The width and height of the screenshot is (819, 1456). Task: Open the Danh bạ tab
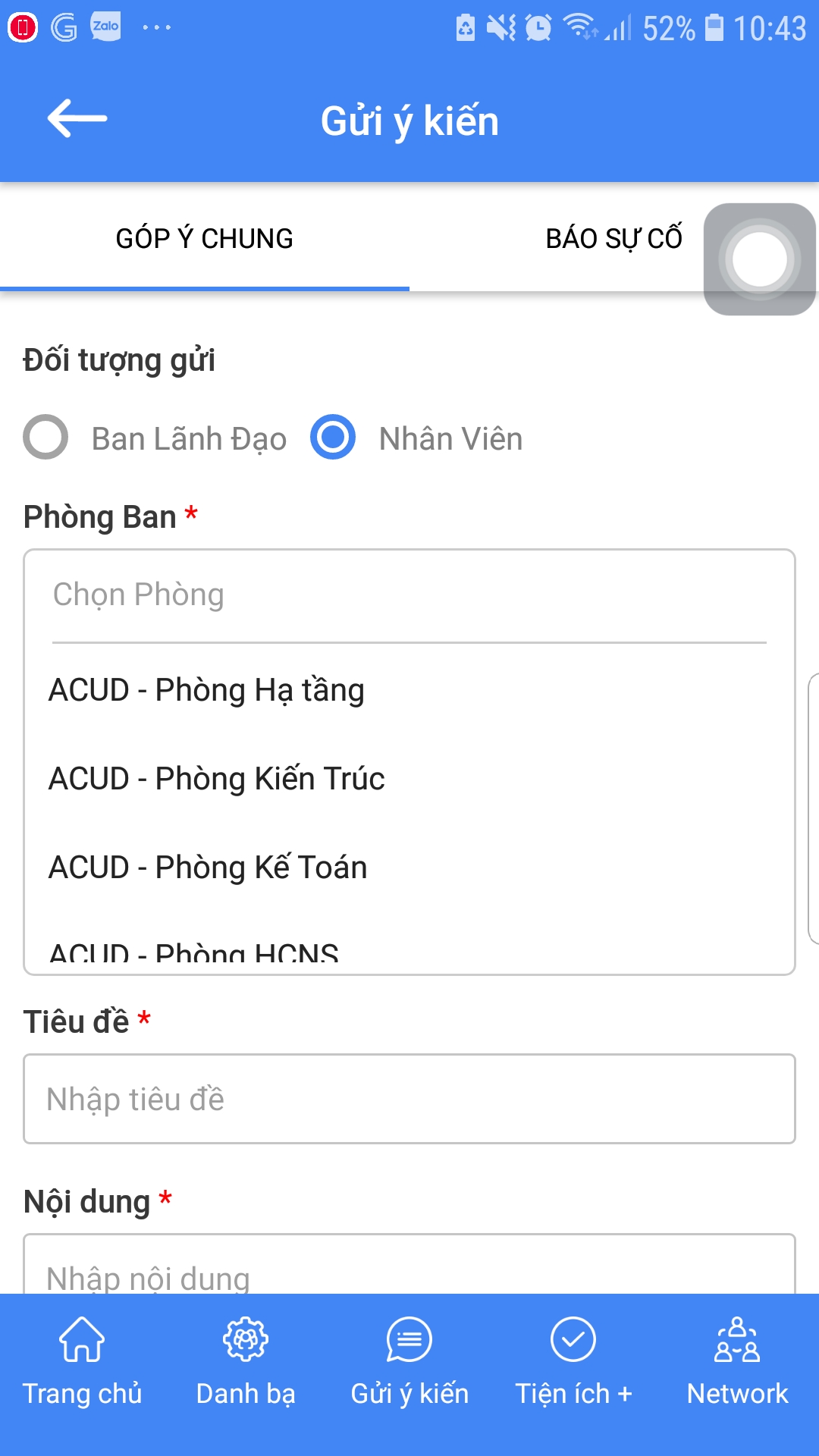245,1360
